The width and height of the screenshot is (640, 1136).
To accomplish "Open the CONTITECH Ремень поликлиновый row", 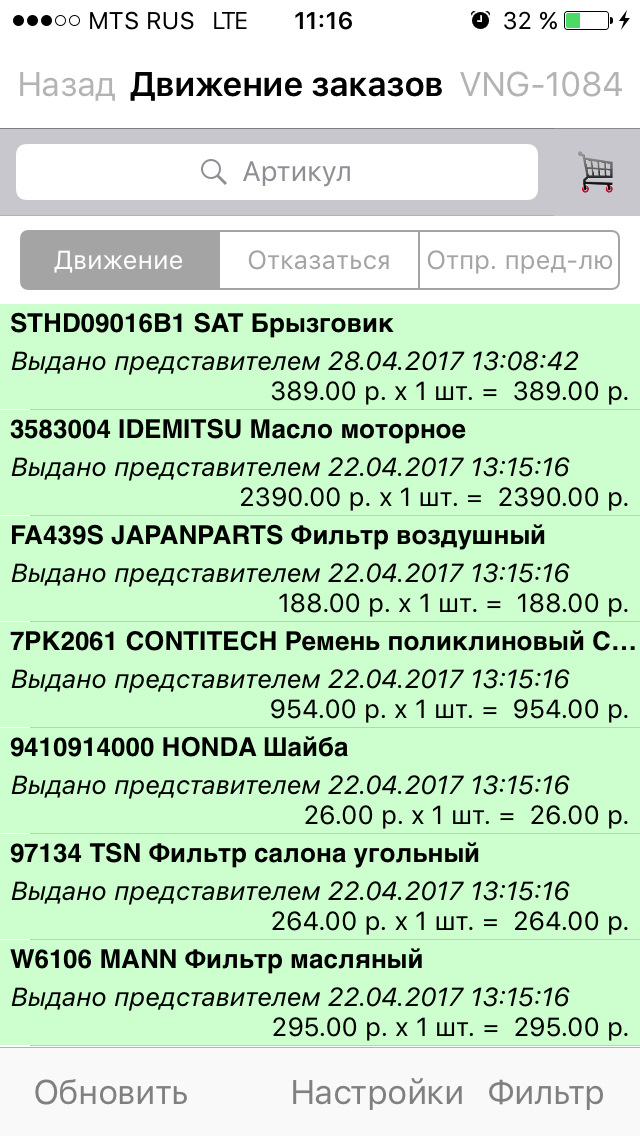I will pyautogui.click(x=320, y=675).
